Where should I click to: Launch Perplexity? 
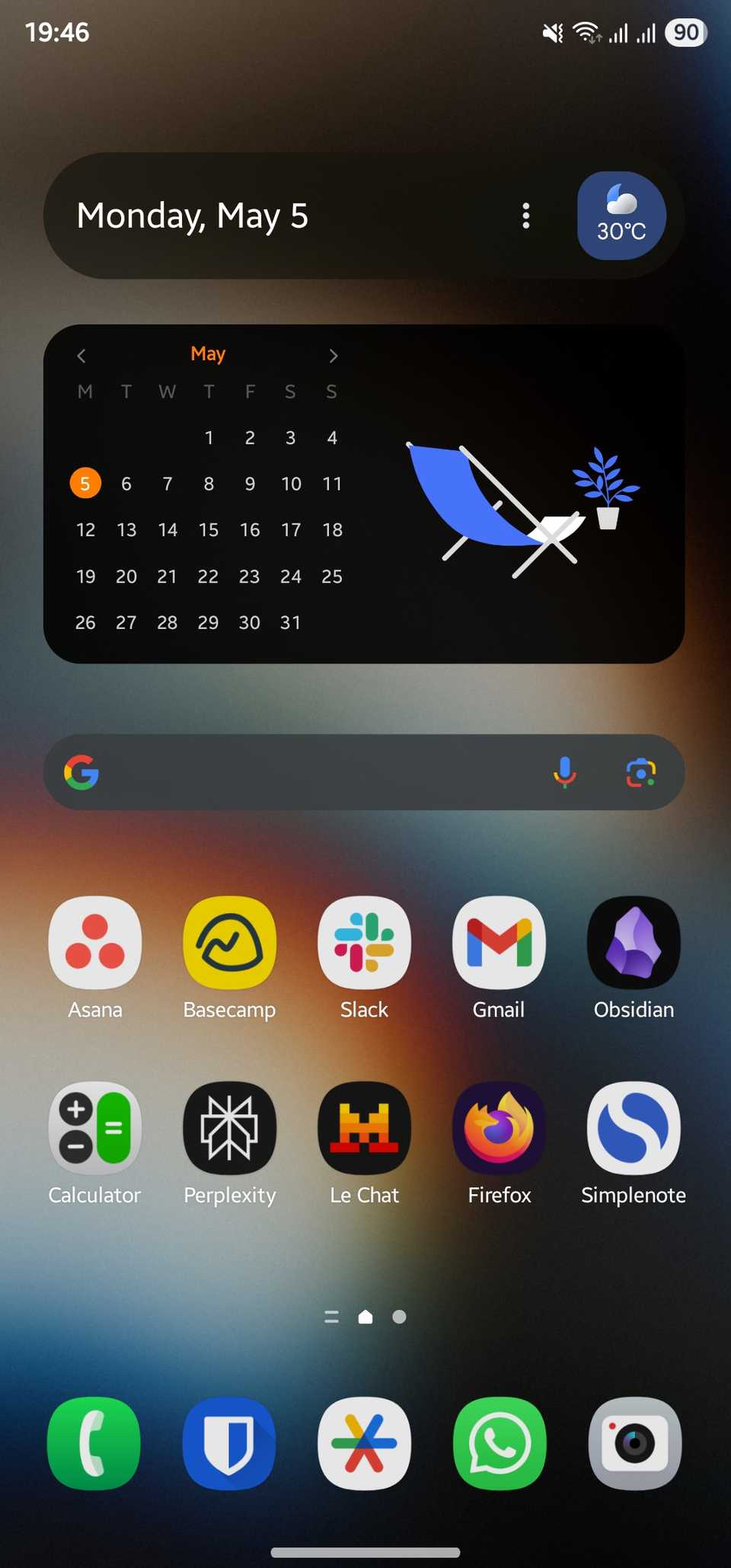click(229, 1129)
